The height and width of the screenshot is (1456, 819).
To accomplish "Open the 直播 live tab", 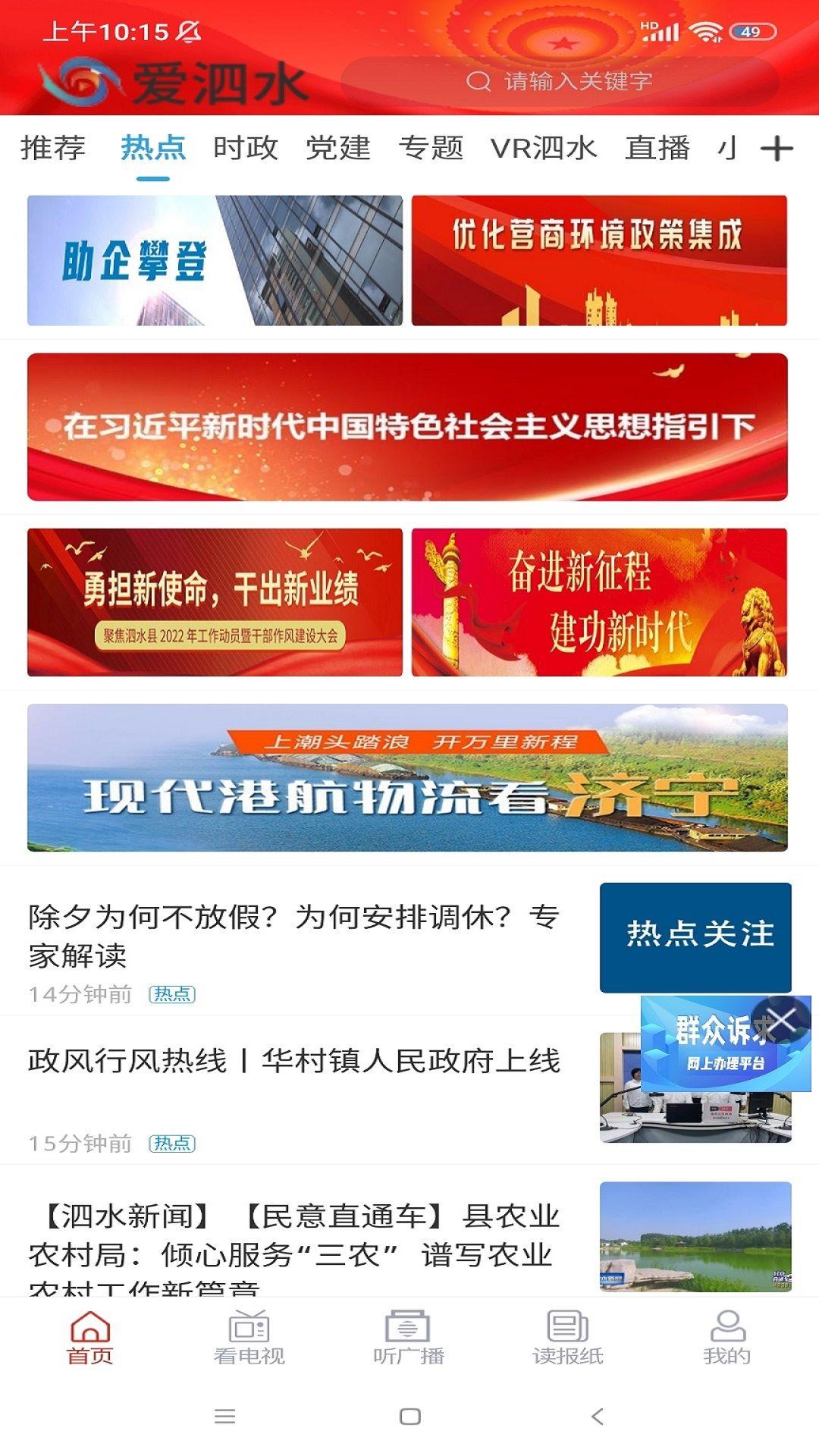I will tap(657, 149).
